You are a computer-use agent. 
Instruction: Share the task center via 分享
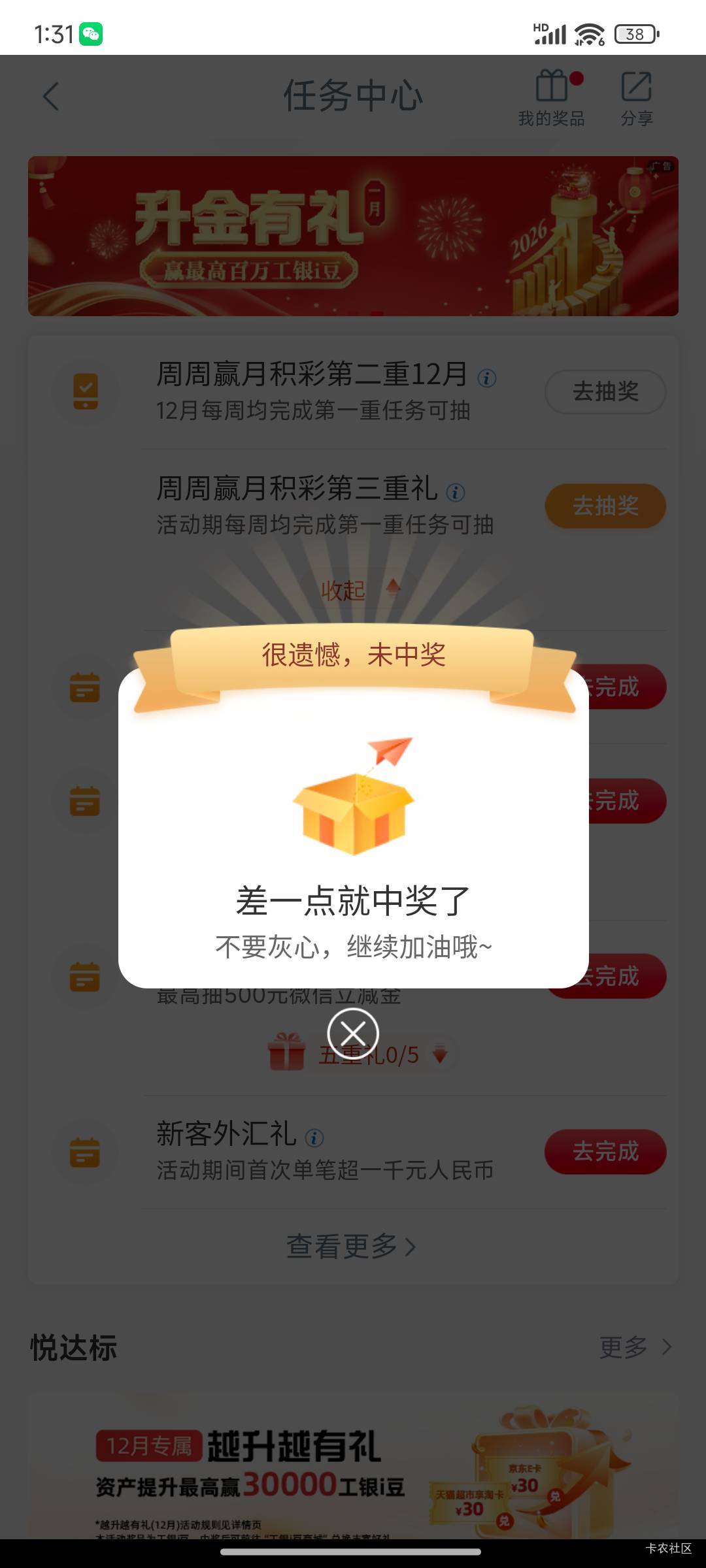(x=636, y=99)
